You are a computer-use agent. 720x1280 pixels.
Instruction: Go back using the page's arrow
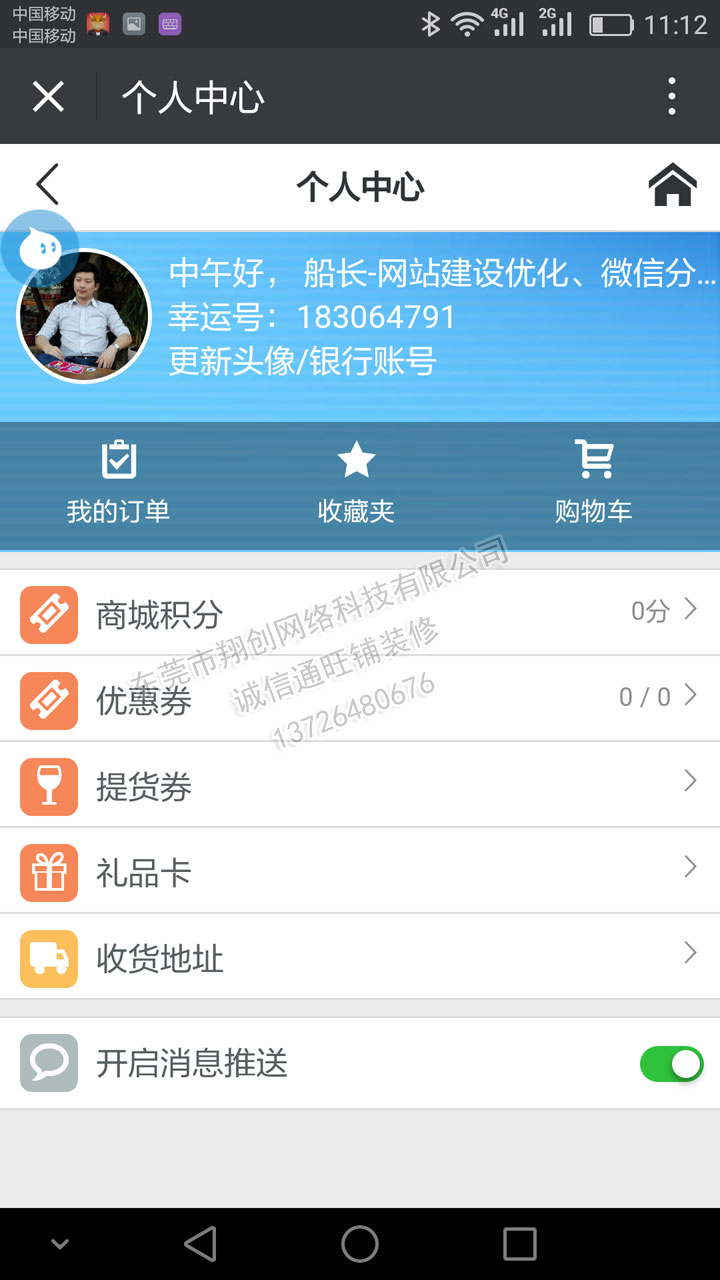click(x=47, y=185)
